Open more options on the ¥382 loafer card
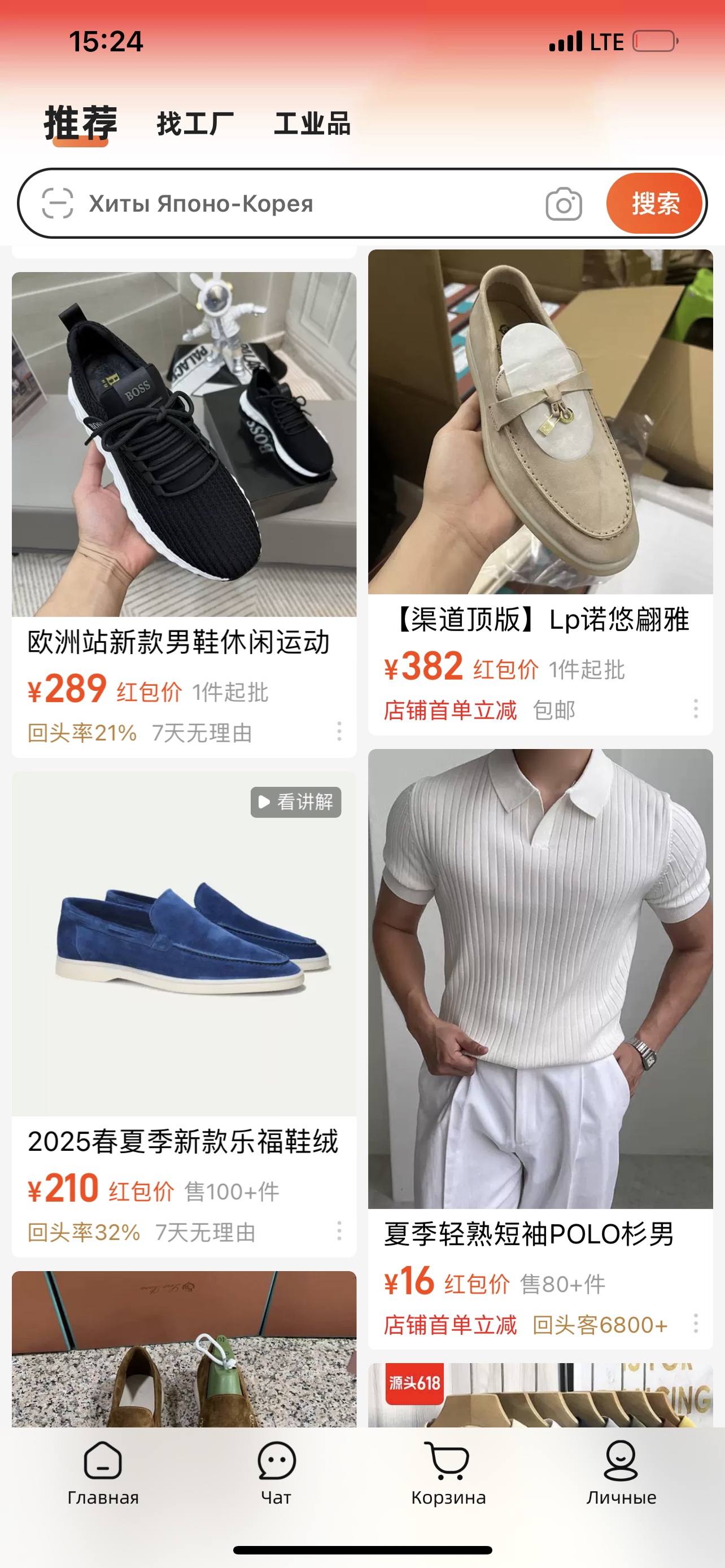725x1568 pixels. [x=695, y=709]
